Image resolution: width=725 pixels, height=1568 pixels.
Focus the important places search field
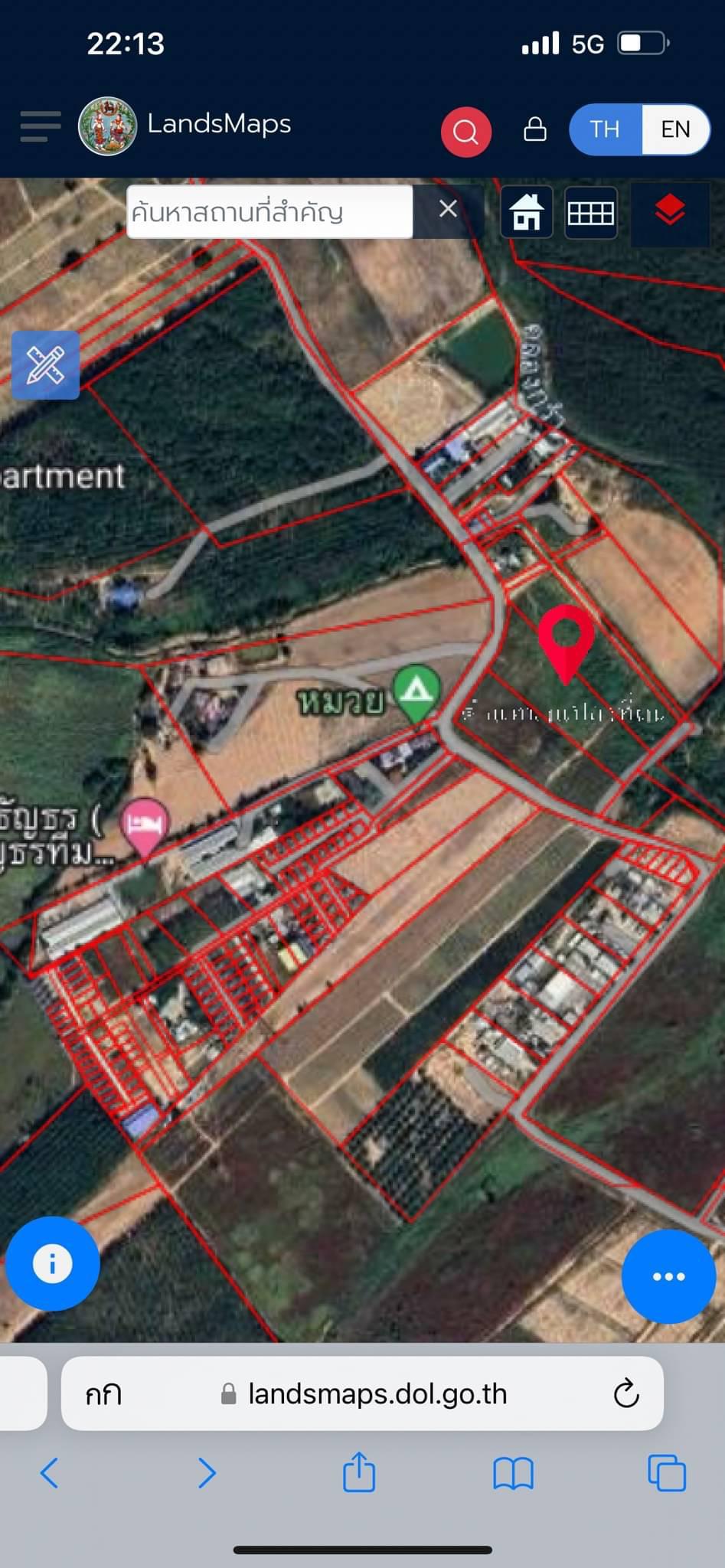click(x=269, y=211)
